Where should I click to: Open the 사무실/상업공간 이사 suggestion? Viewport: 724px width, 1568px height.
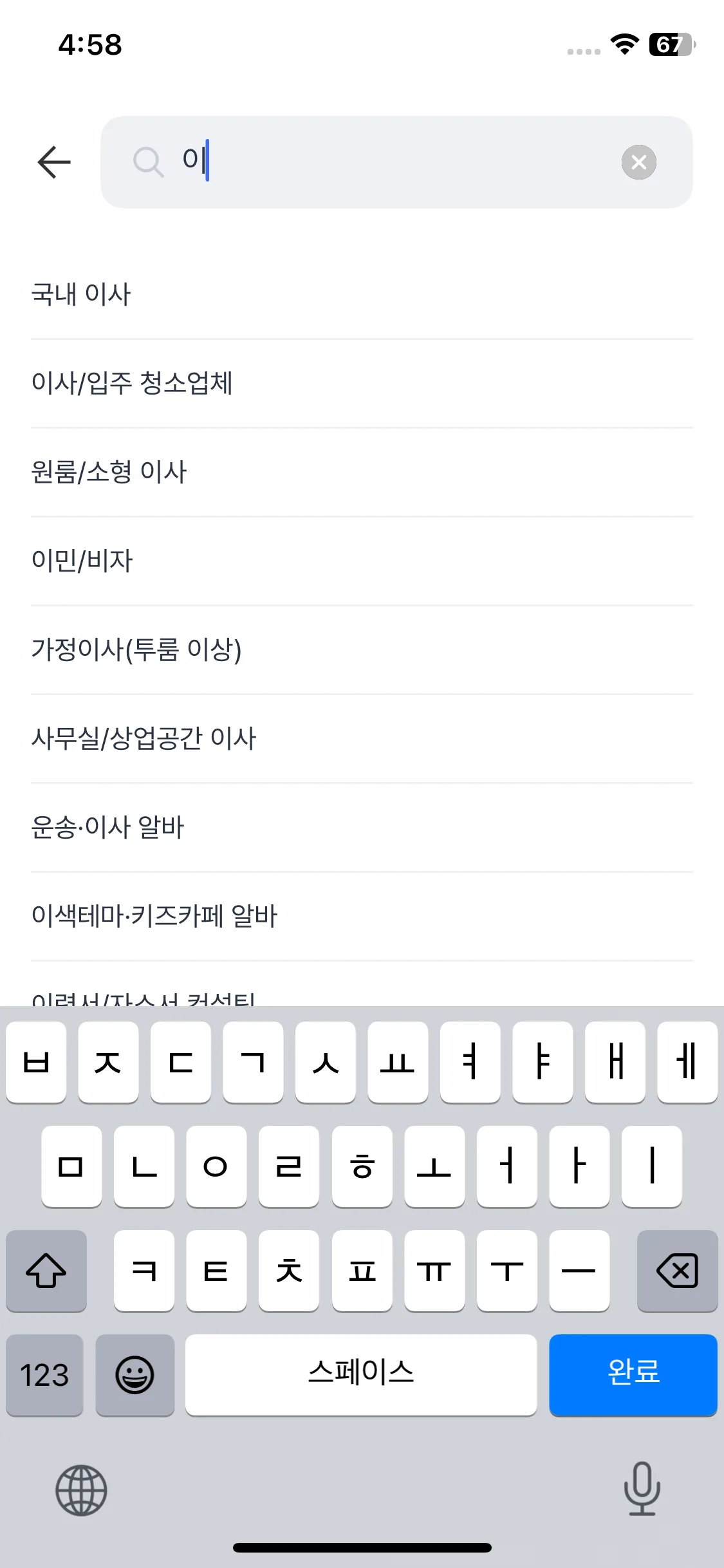pyautogui.click(x=362, y=738)
